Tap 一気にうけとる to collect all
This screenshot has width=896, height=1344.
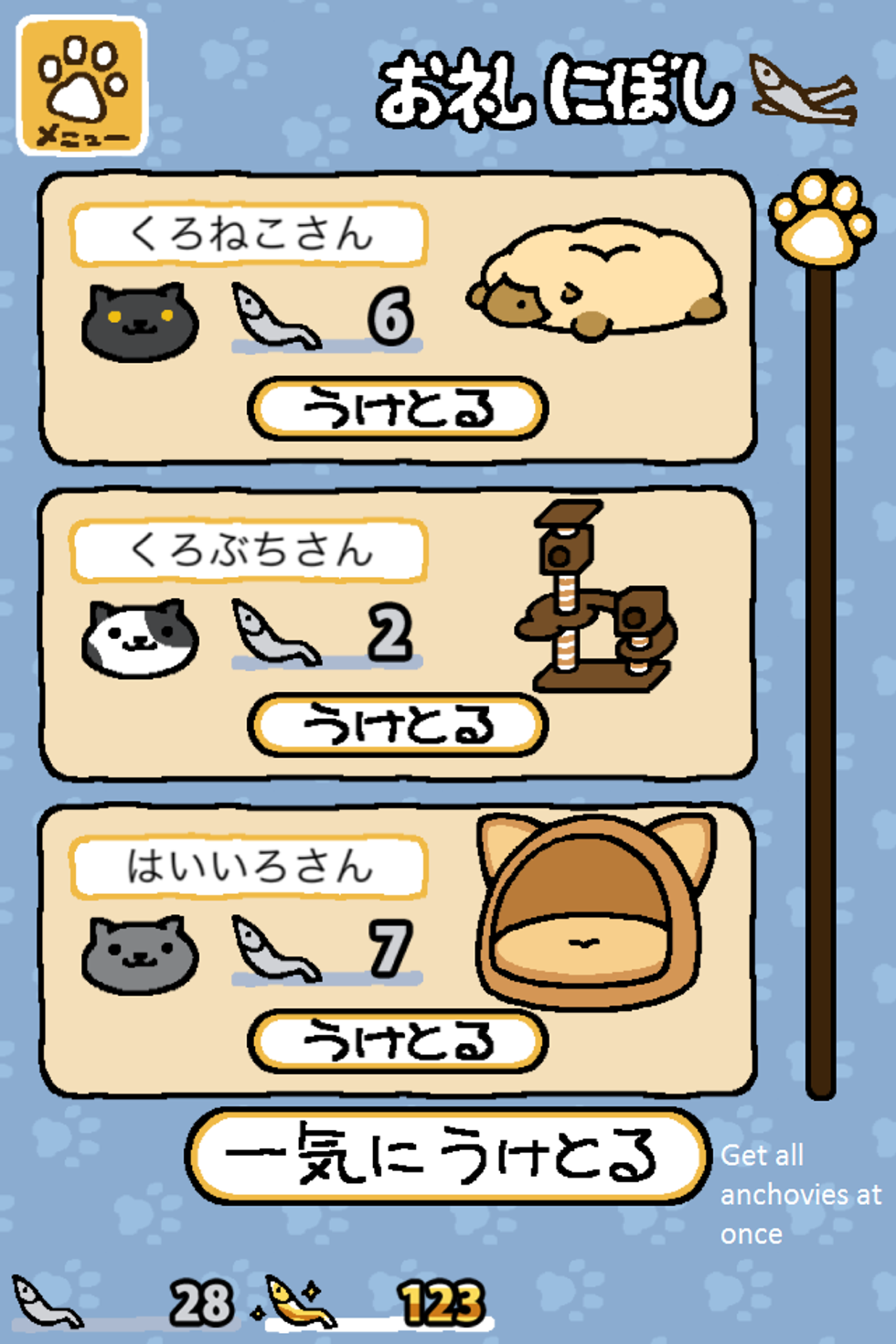coord(448,1157)
